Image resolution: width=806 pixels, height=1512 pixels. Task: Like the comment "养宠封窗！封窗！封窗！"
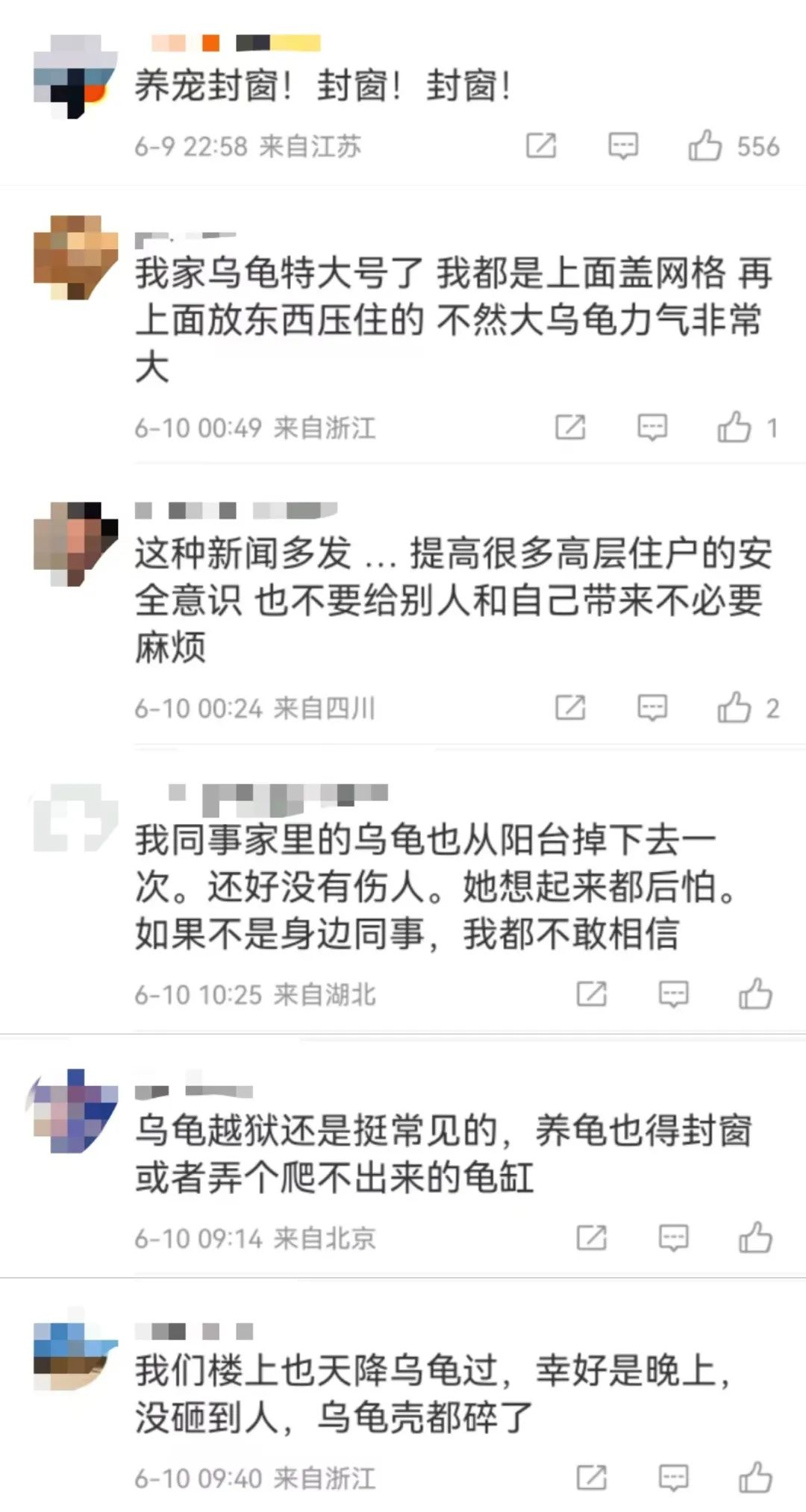705,145
